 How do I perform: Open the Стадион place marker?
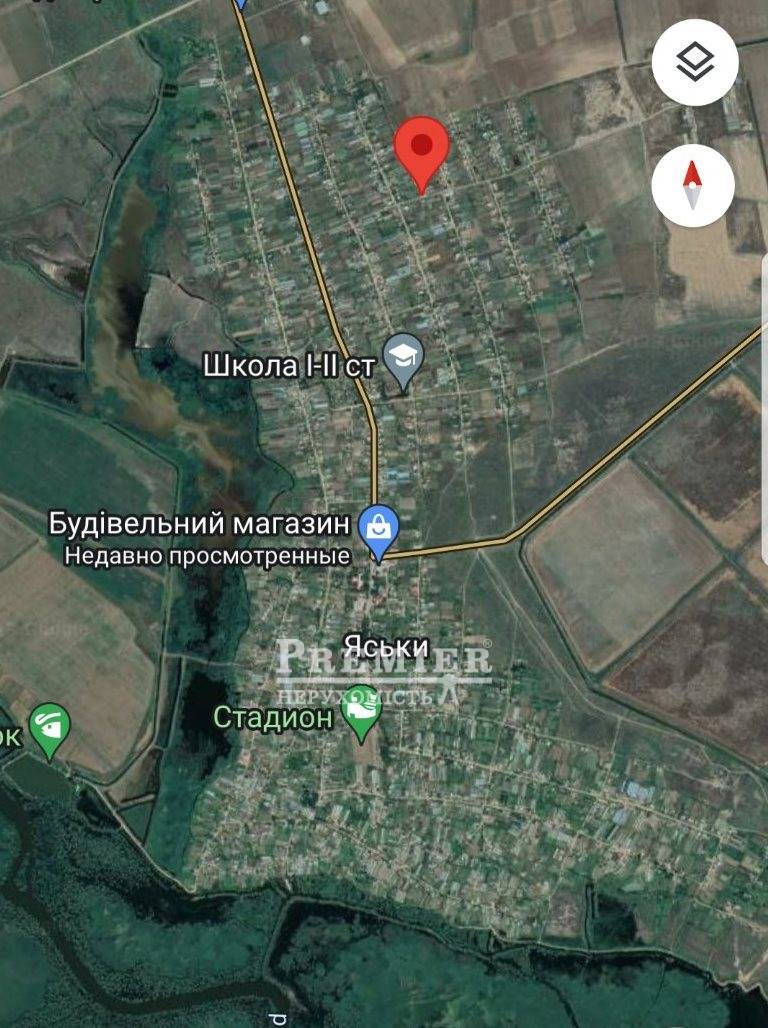tap(361, 713)
